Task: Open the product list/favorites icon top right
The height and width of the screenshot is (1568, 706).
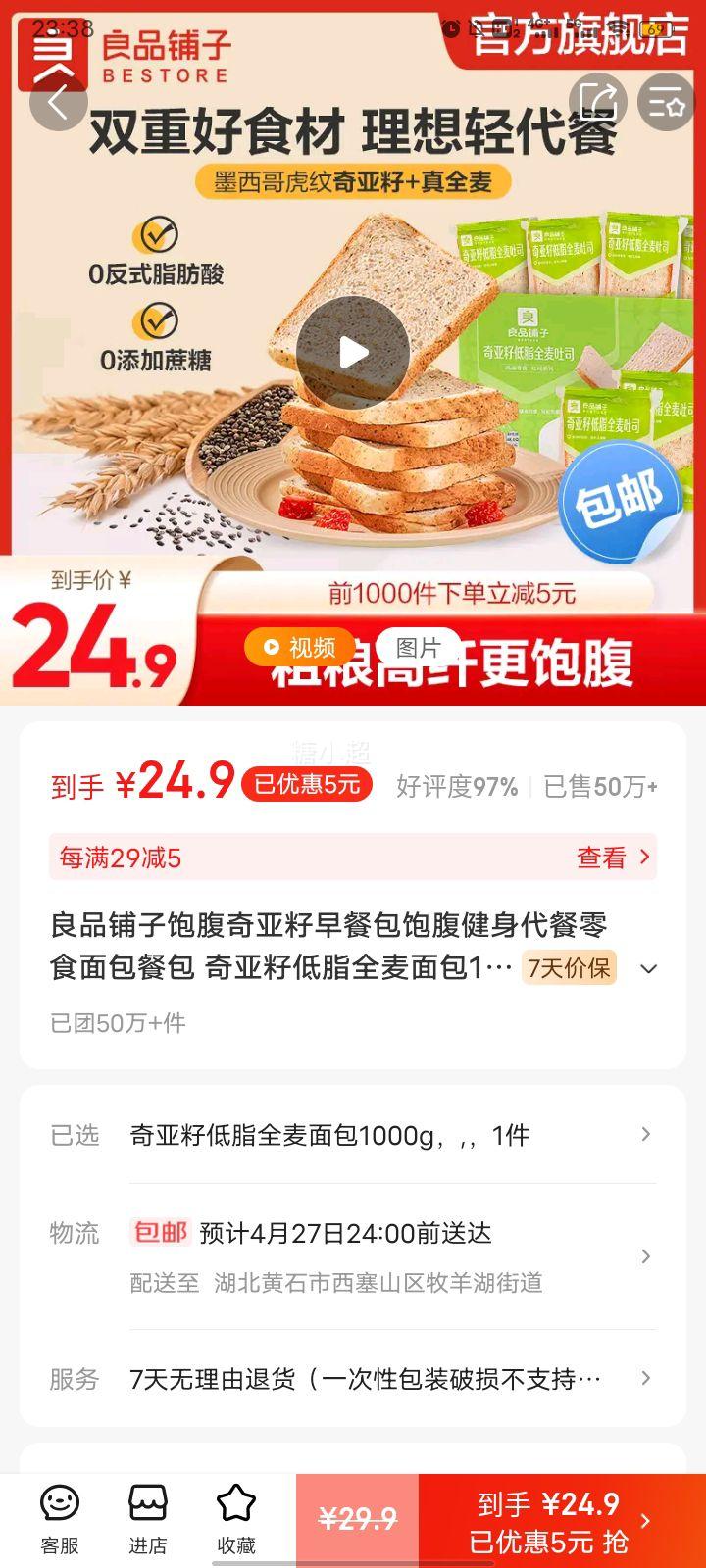Action: [x=665, y=102]
